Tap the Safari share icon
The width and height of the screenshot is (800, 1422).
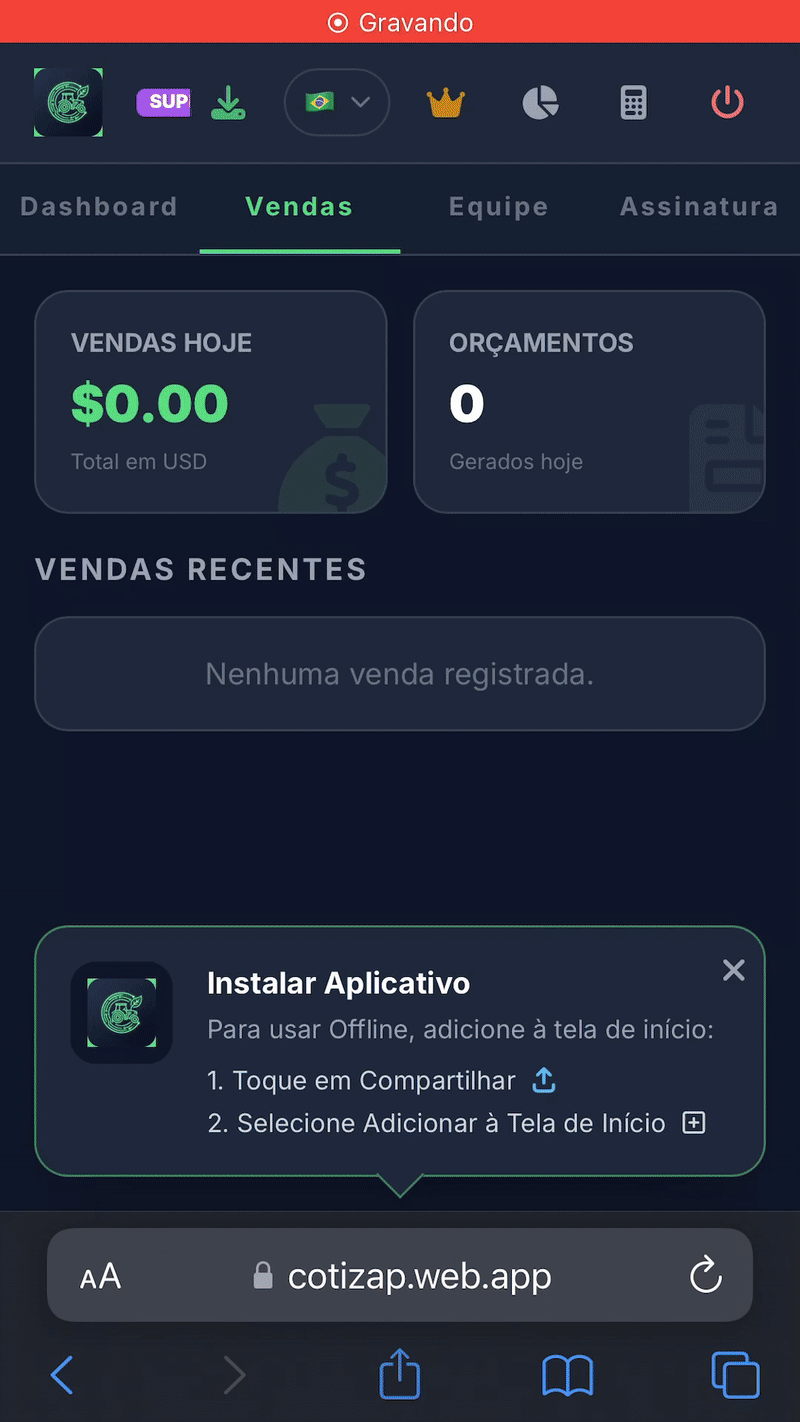(400, 1375)
